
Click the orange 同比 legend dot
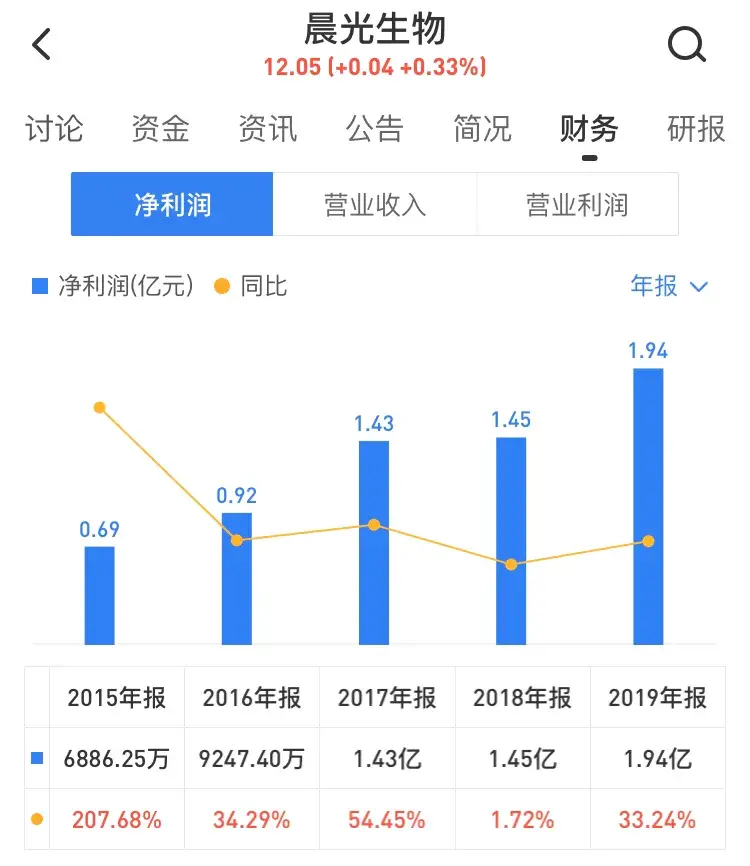223,286
